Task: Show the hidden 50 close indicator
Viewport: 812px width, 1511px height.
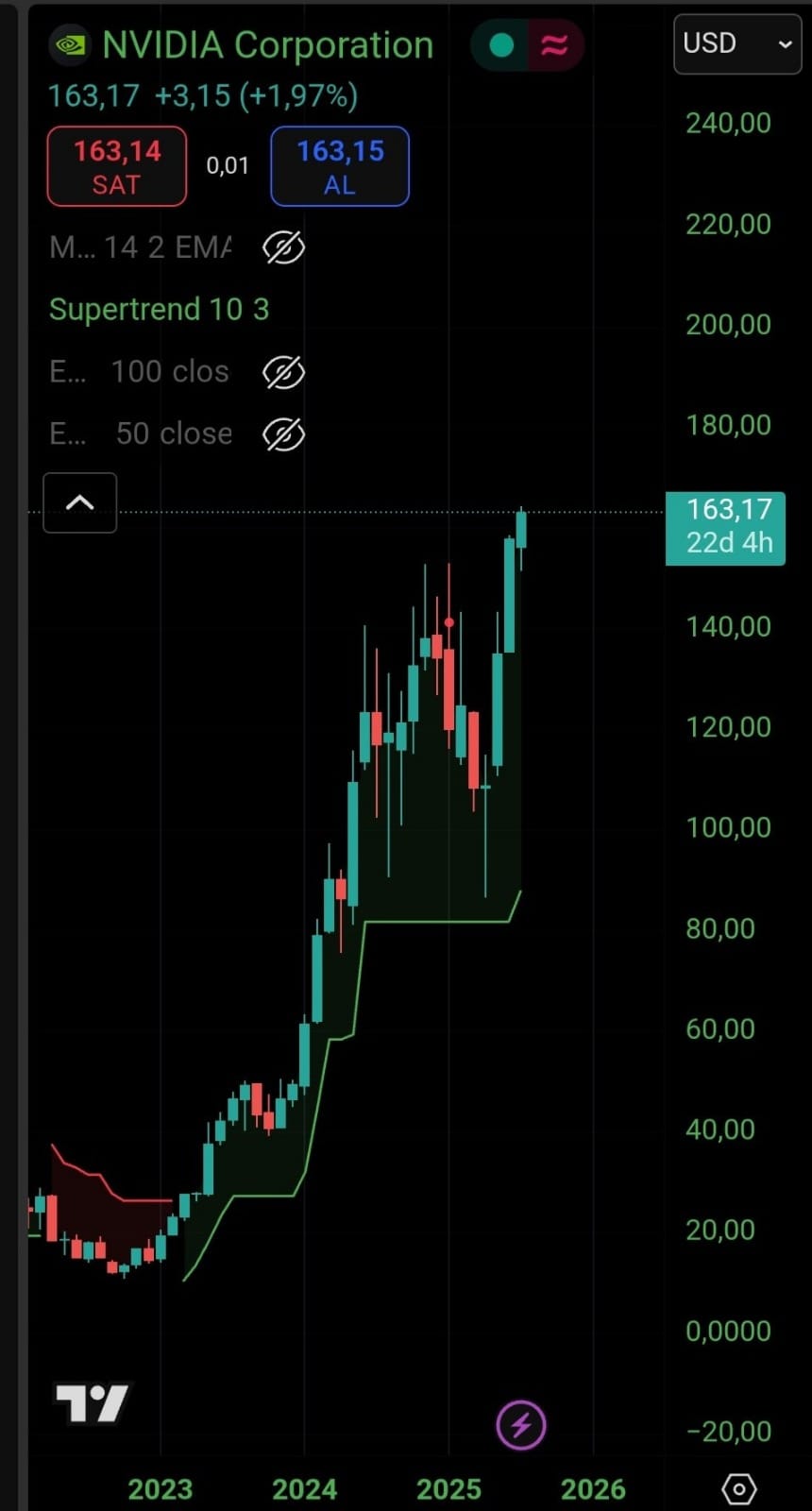Action: [283, 434]
